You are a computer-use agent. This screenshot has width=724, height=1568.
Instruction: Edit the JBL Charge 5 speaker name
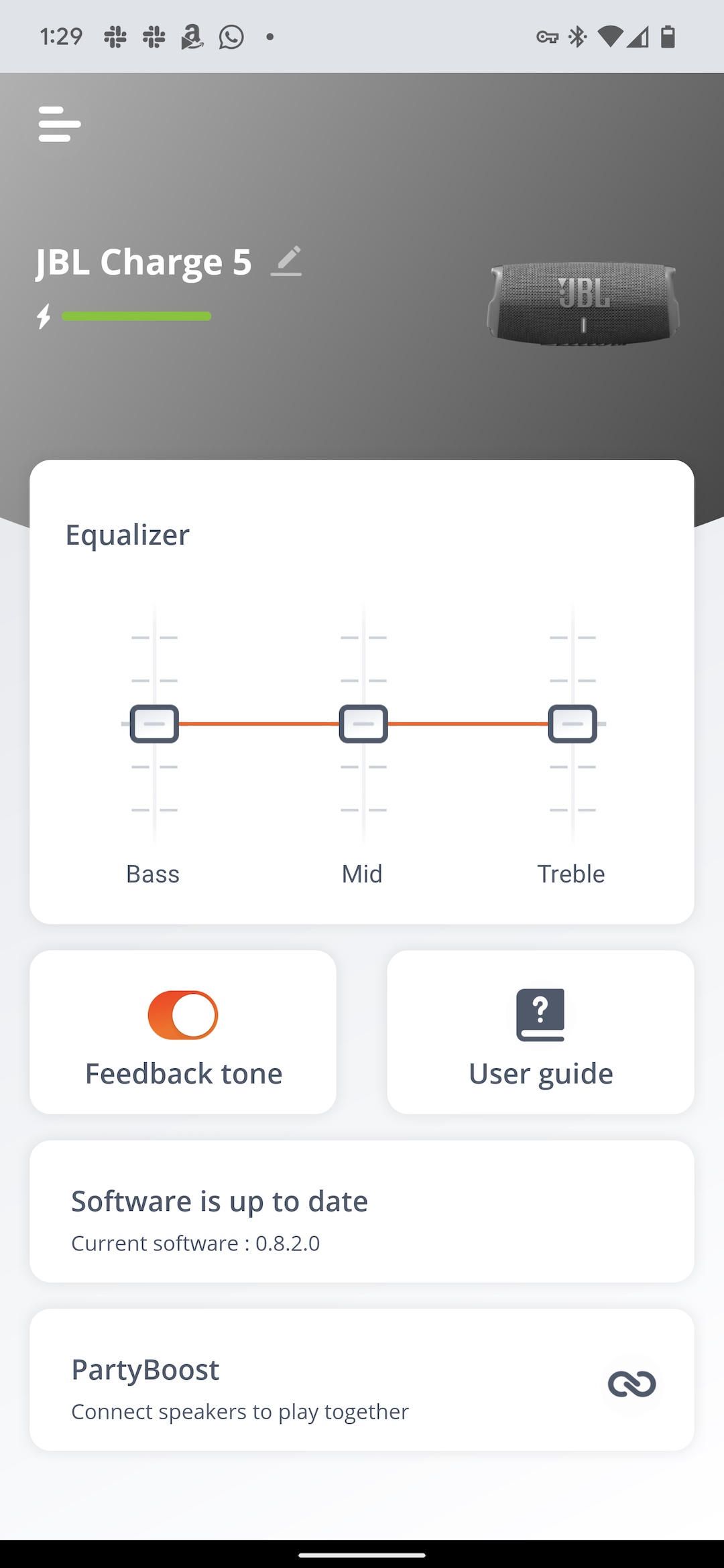(x=286, y=261)
